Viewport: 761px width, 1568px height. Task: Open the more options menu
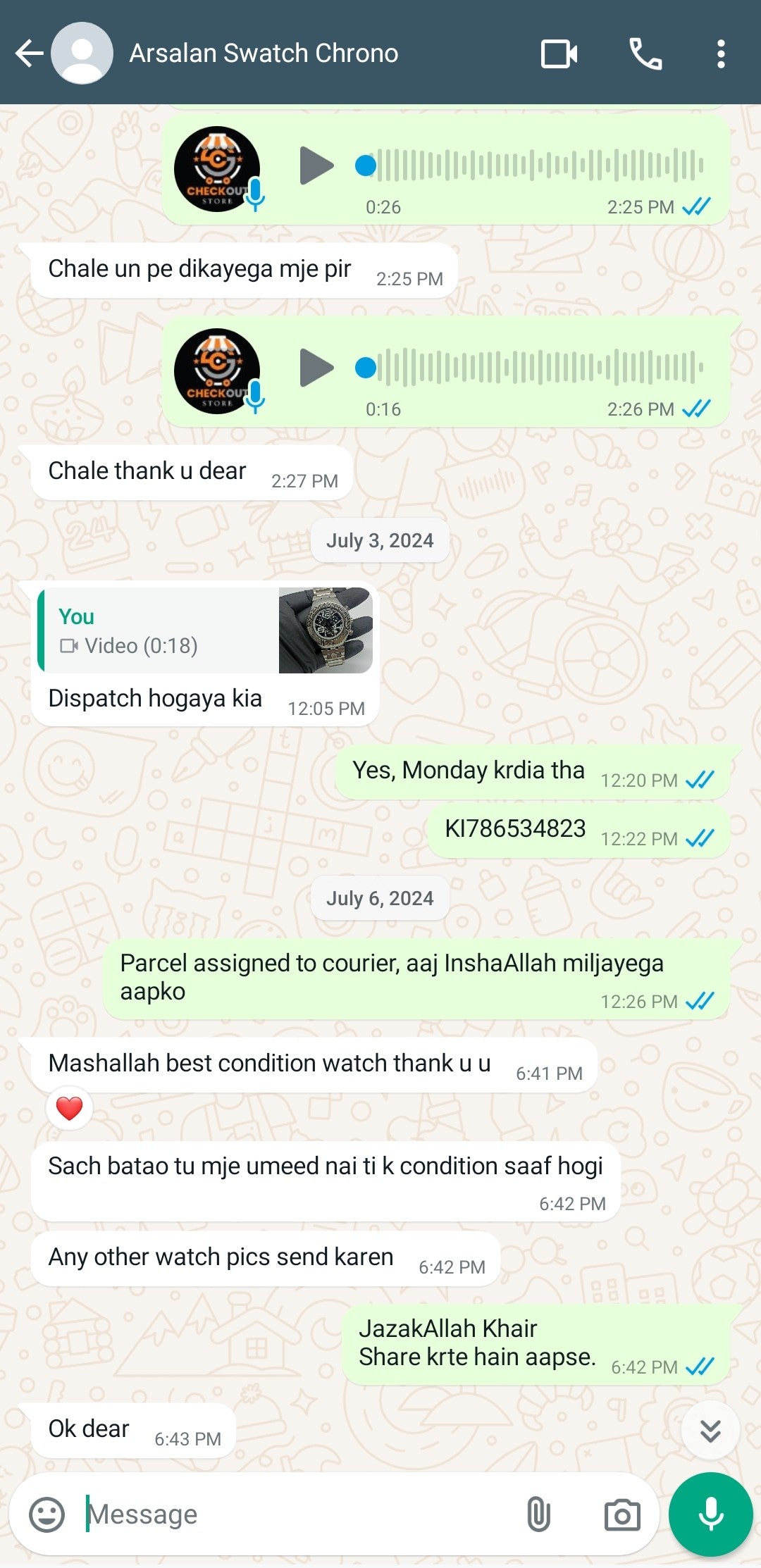click(720, 54)
